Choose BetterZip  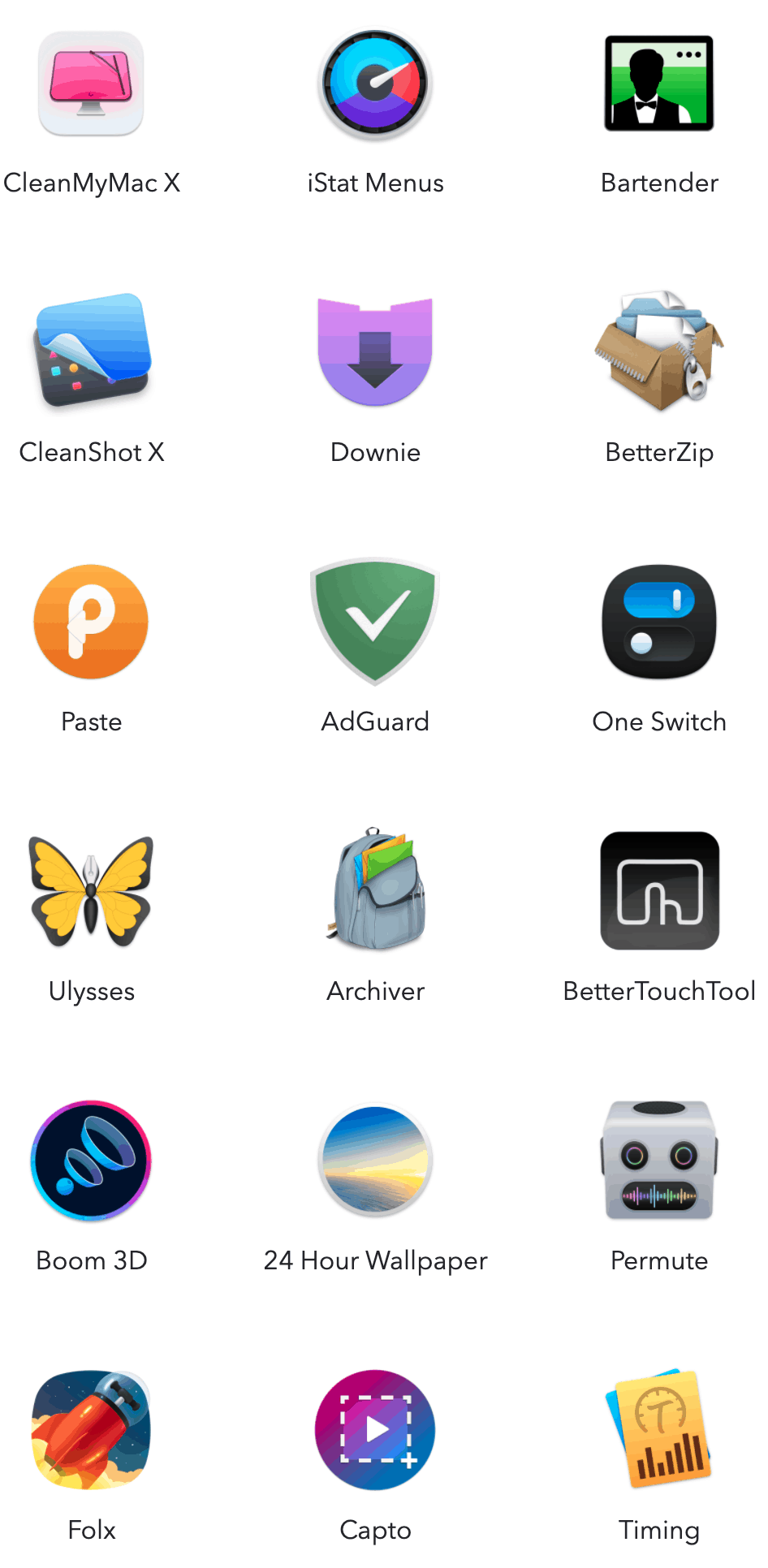(x=659, y=351)
